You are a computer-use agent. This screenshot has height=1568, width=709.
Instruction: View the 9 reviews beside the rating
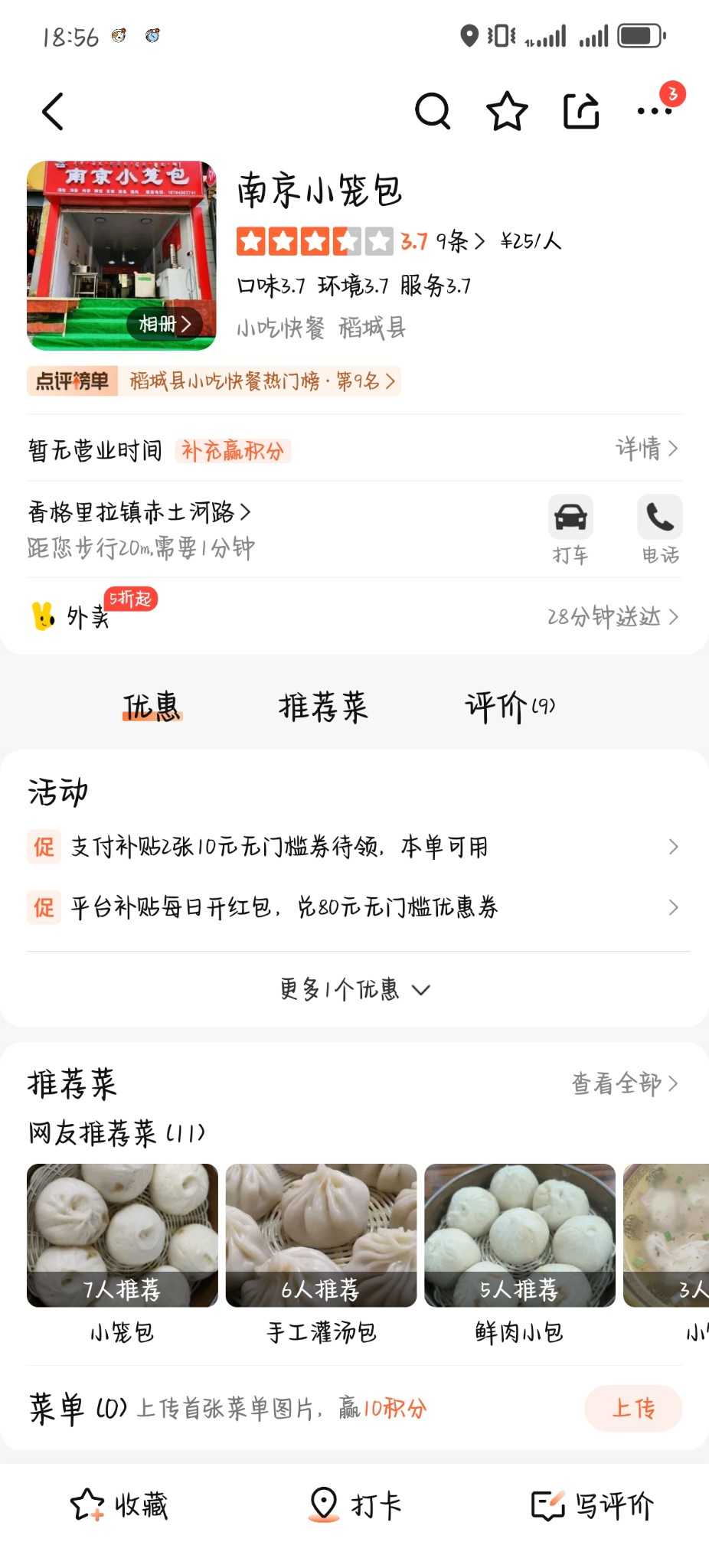[459, 242]
